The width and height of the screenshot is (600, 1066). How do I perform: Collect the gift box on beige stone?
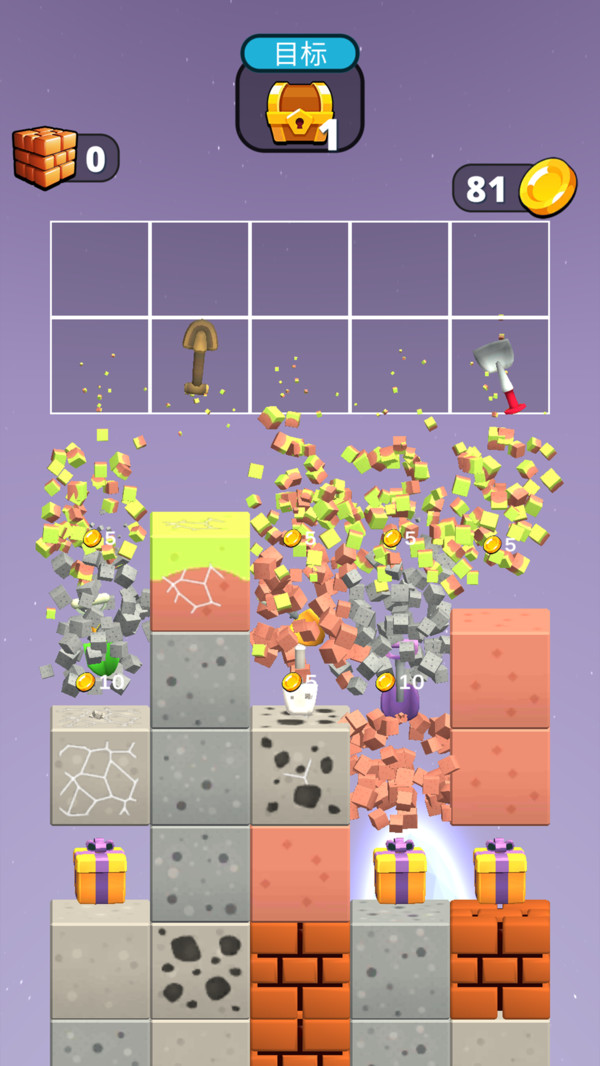(x=100, y=871)
